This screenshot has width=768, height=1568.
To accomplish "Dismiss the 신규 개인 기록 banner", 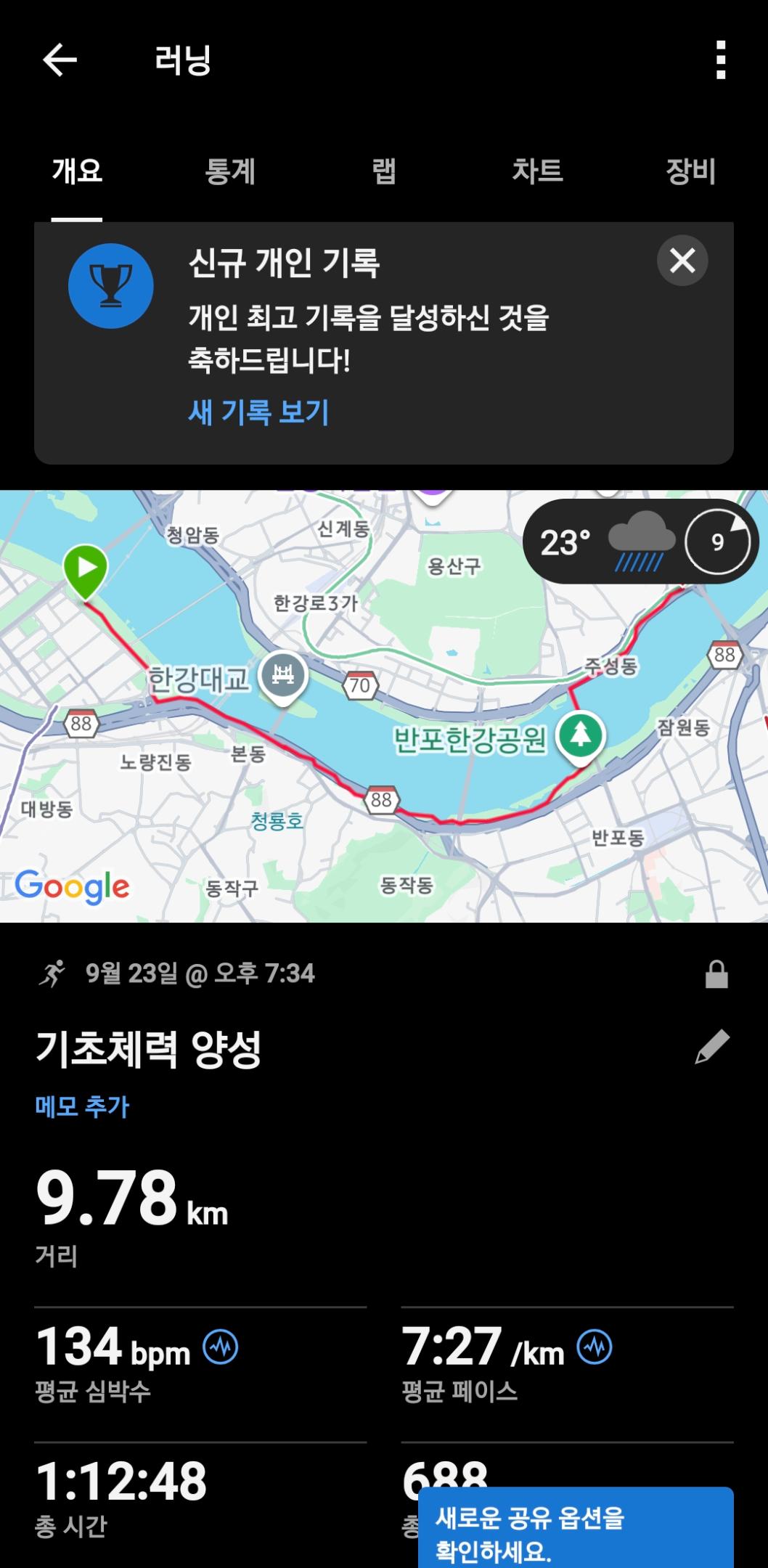I will (x=682, y=261).
